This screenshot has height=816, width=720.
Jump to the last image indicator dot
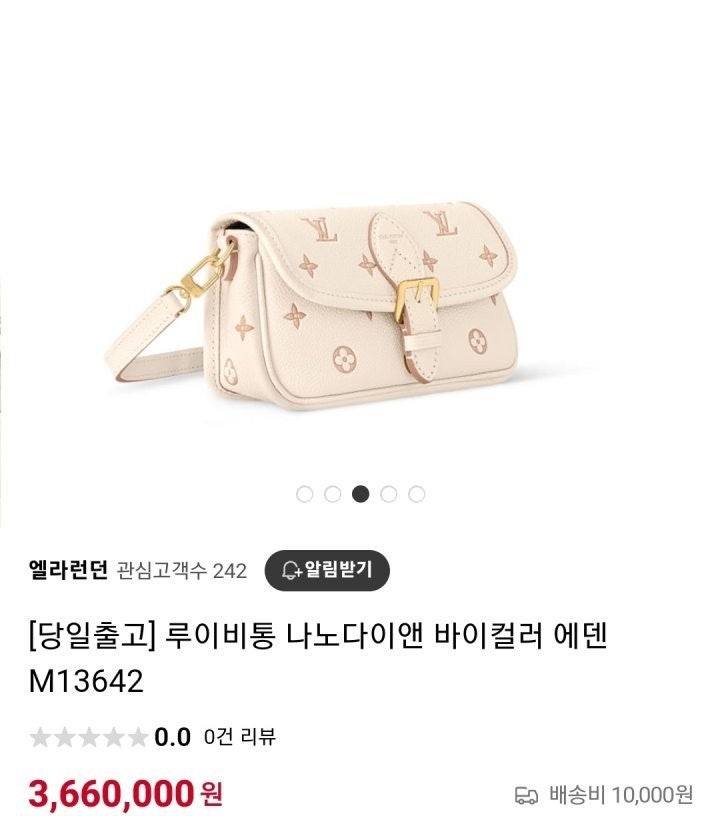417,493
